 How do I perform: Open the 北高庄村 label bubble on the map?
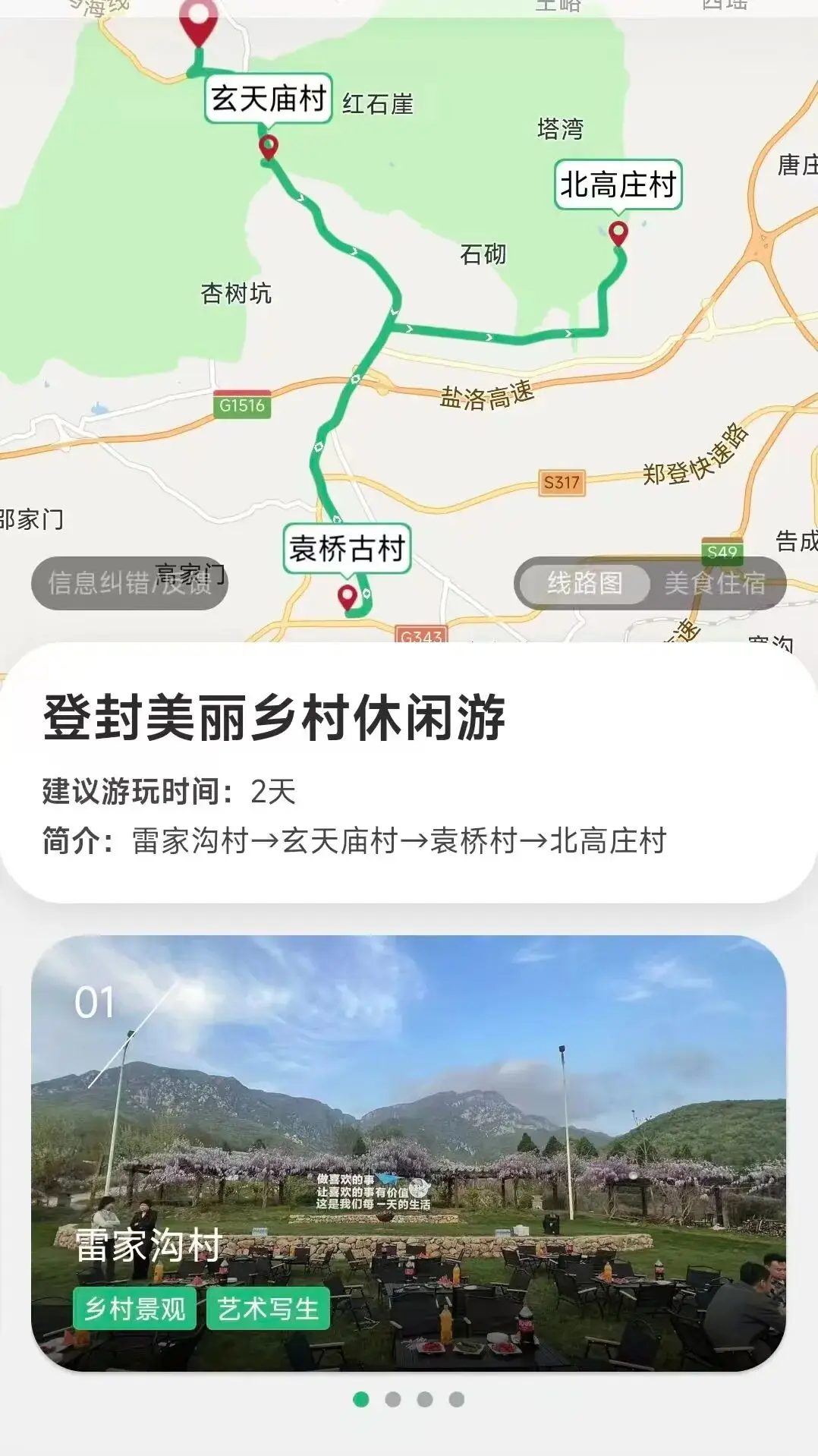(618, 182)
